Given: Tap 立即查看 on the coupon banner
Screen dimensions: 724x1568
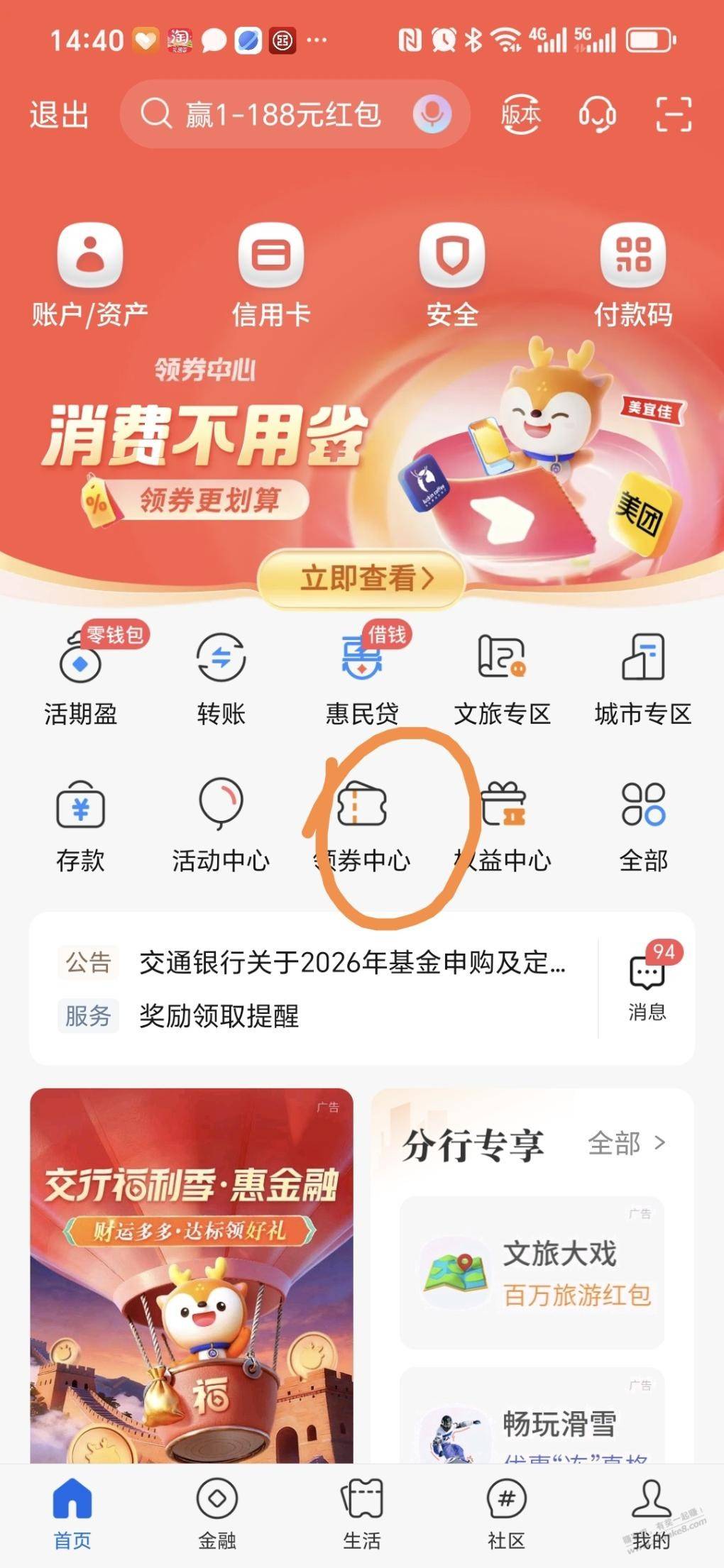Looking at the screenshot, I should pos(362,578).
